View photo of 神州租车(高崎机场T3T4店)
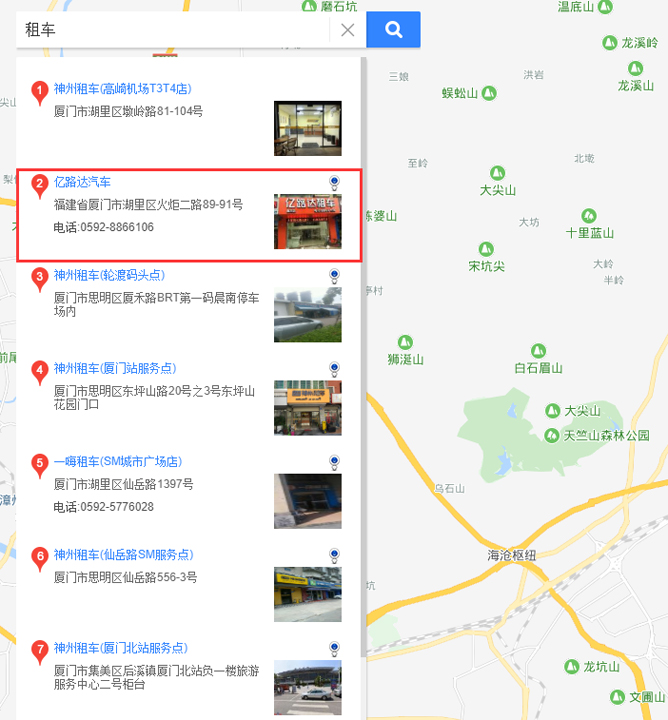Screen dimensions: 668x720 (307, 128)
